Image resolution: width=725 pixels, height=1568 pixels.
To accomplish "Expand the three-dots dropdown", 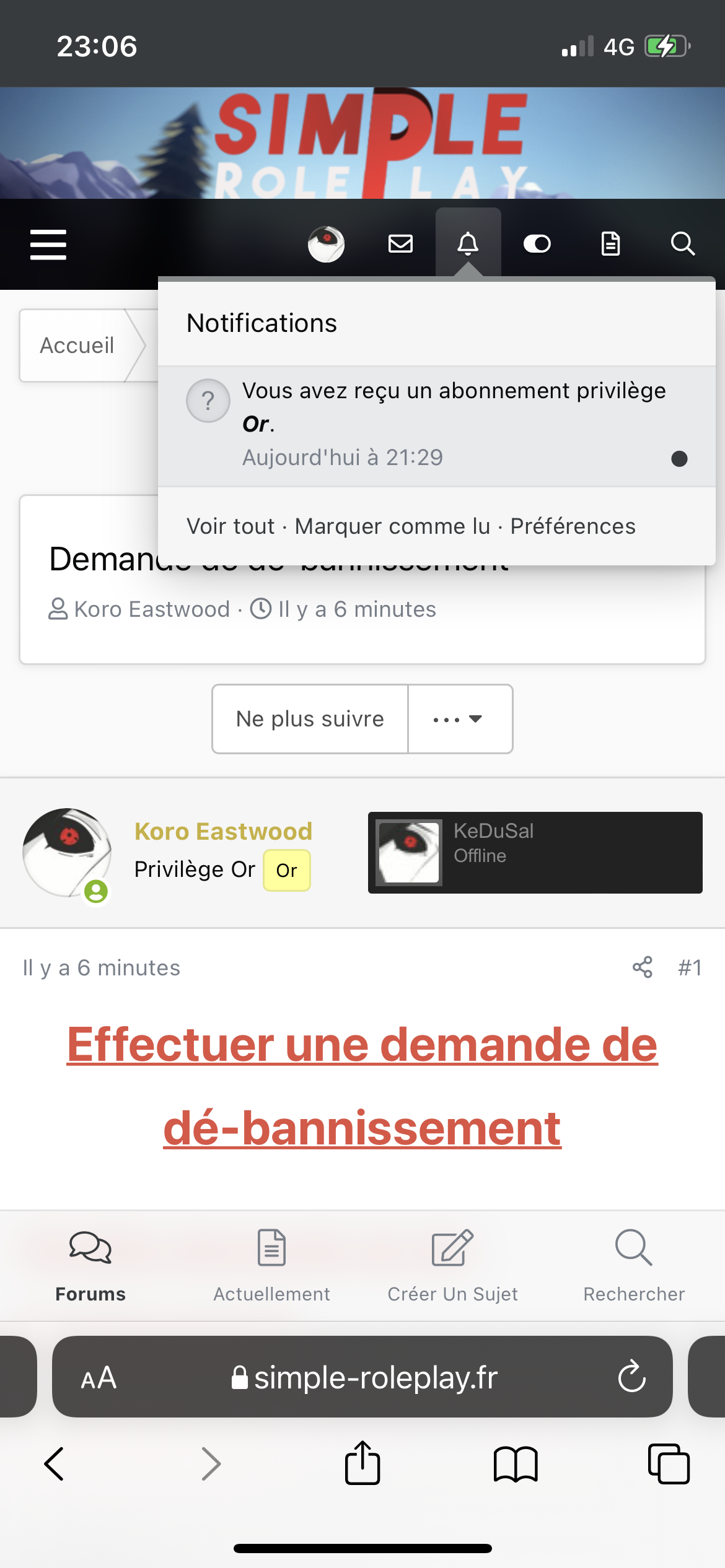I will 459,719.
